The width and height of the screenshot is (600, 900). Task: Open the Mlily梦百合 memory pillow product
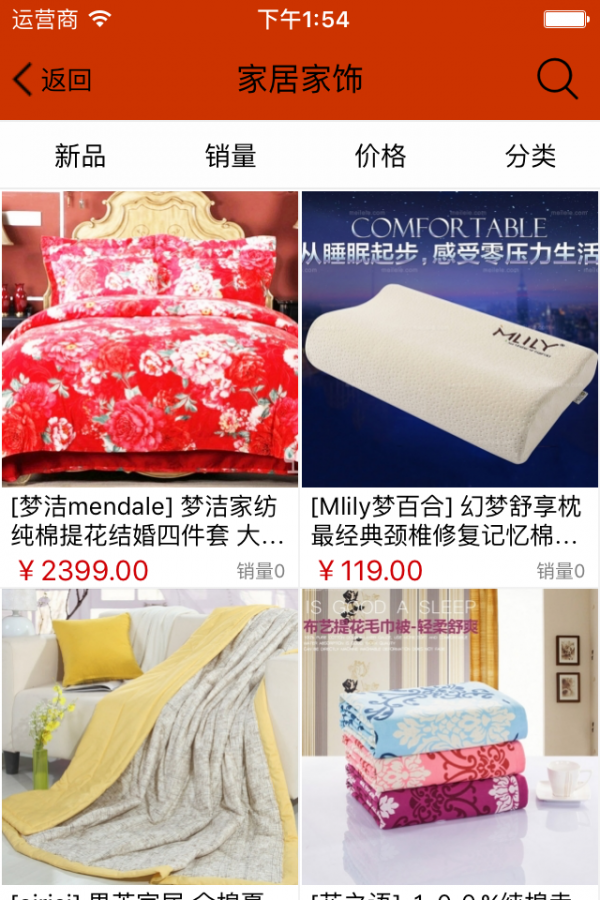pyautogui.click(x=450, y=340)
